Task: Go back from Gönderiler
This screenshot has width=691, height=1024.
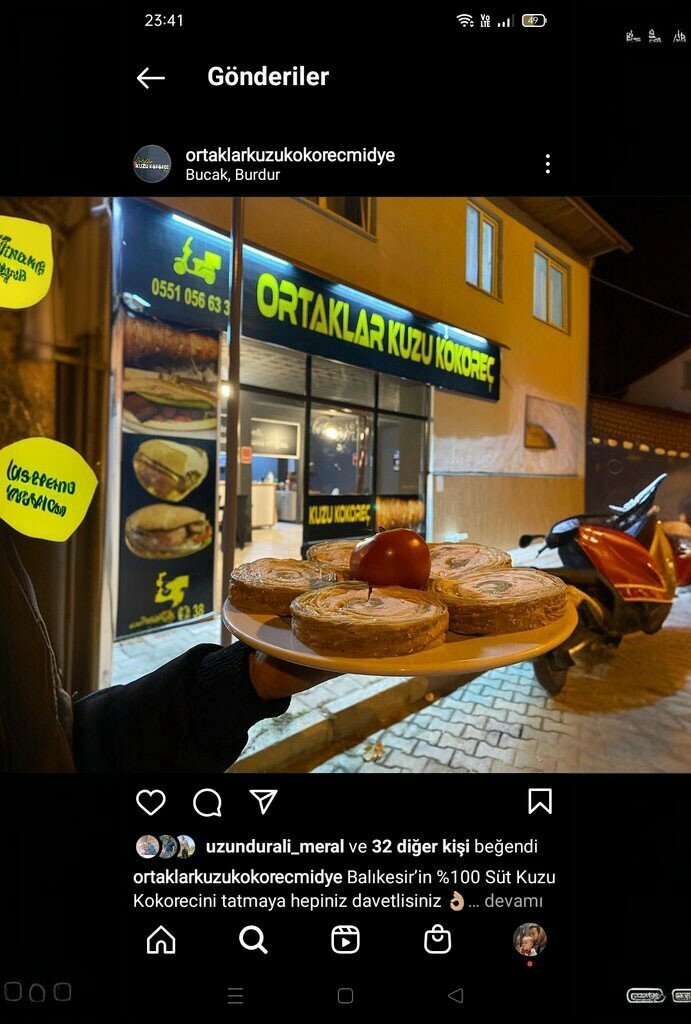Action: (150, 78)
